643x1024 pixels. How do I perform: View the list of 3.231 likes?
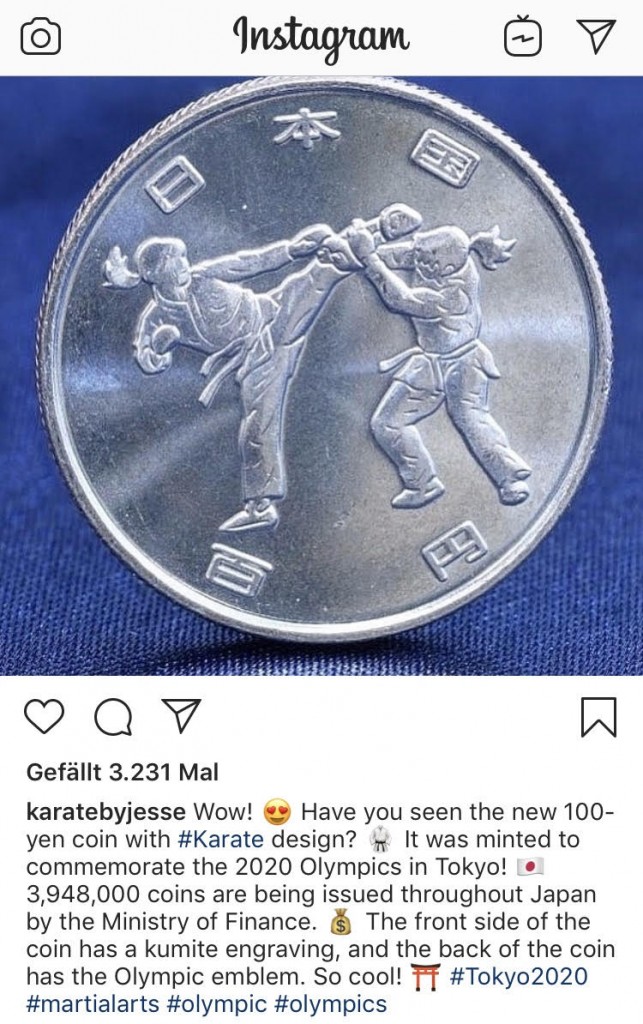122,772
